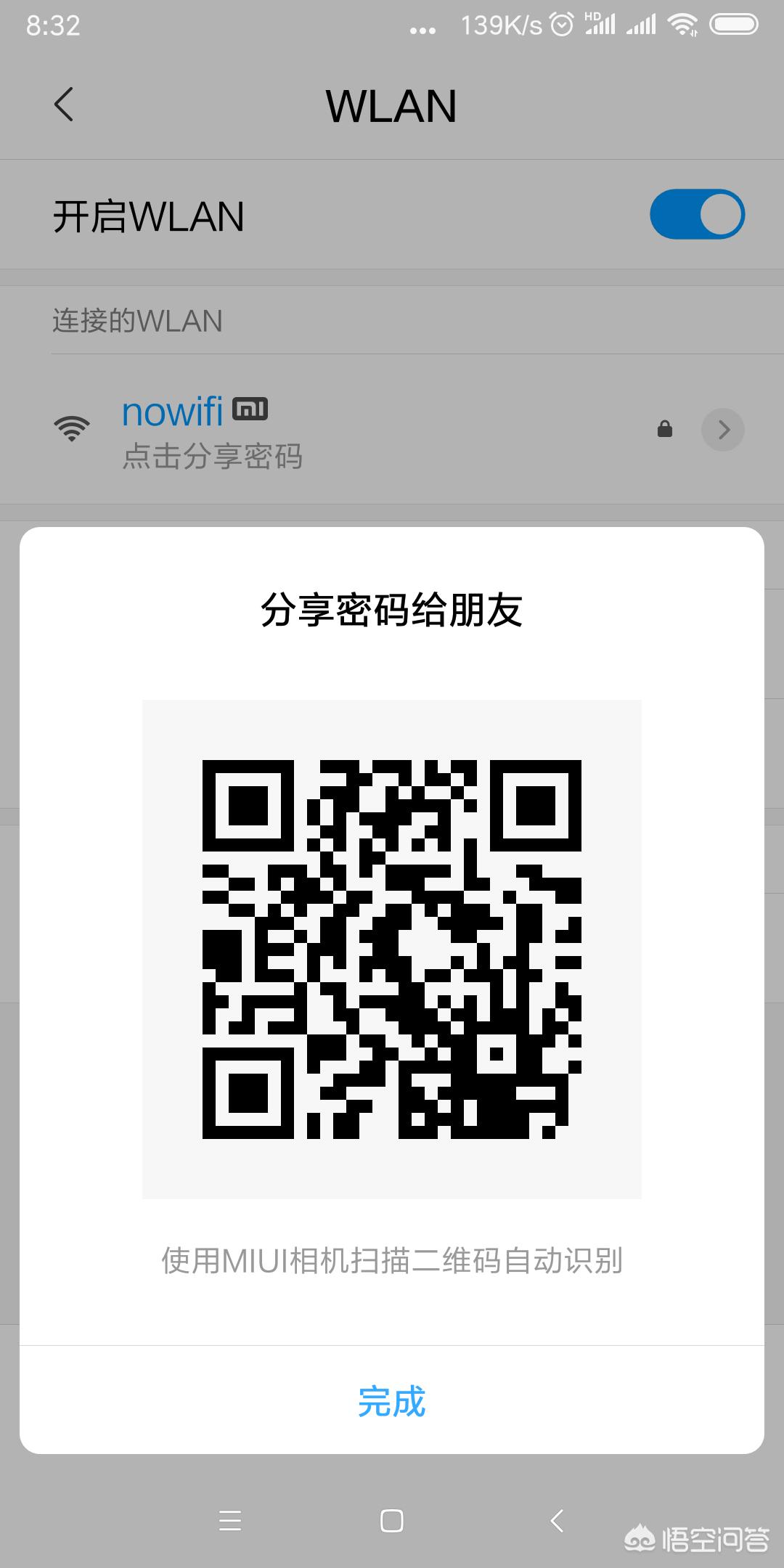Tap 完成 to close the share dialog
Image resolution: width=784 pixels, height=1568 pixels.
(391, 1401)
